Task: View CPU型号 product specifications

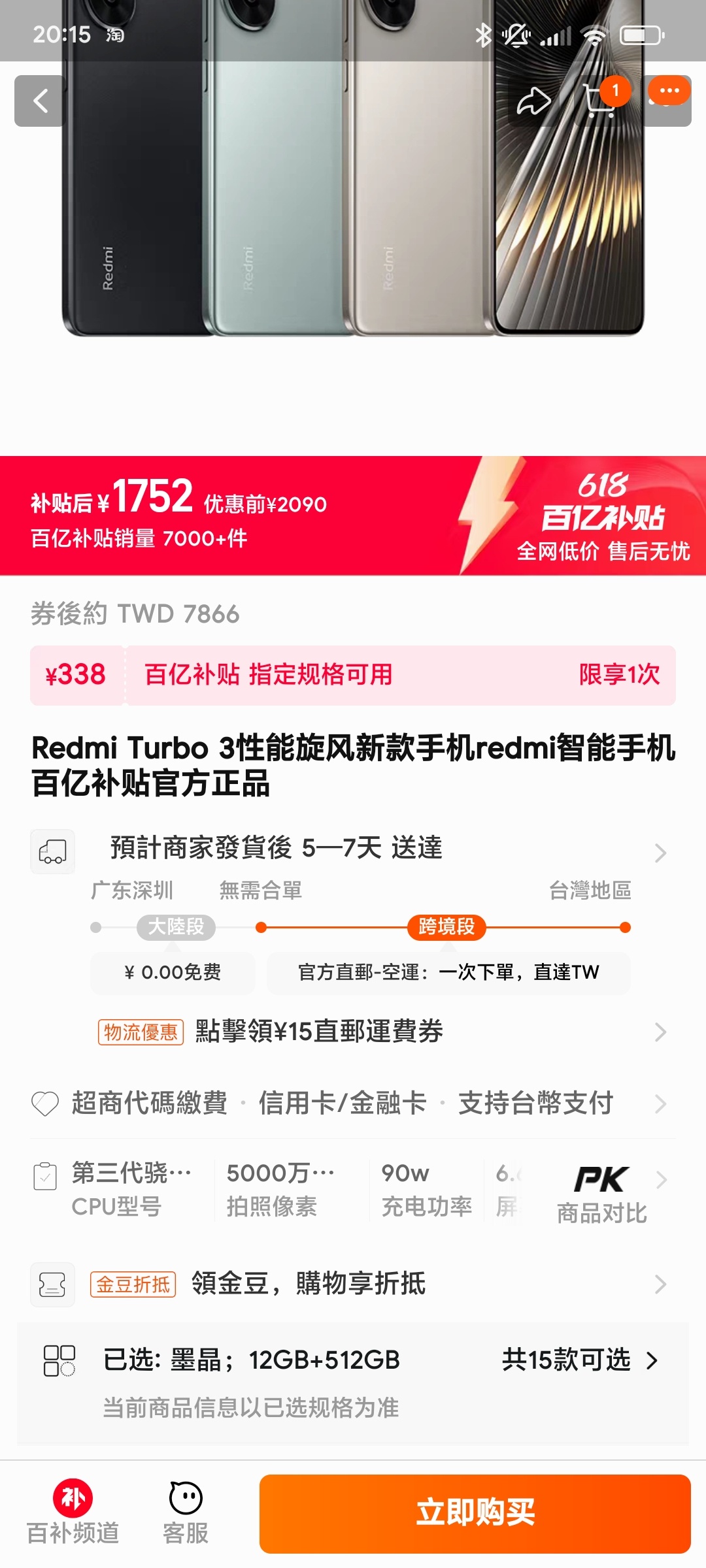Action: tap(131, 1189)
